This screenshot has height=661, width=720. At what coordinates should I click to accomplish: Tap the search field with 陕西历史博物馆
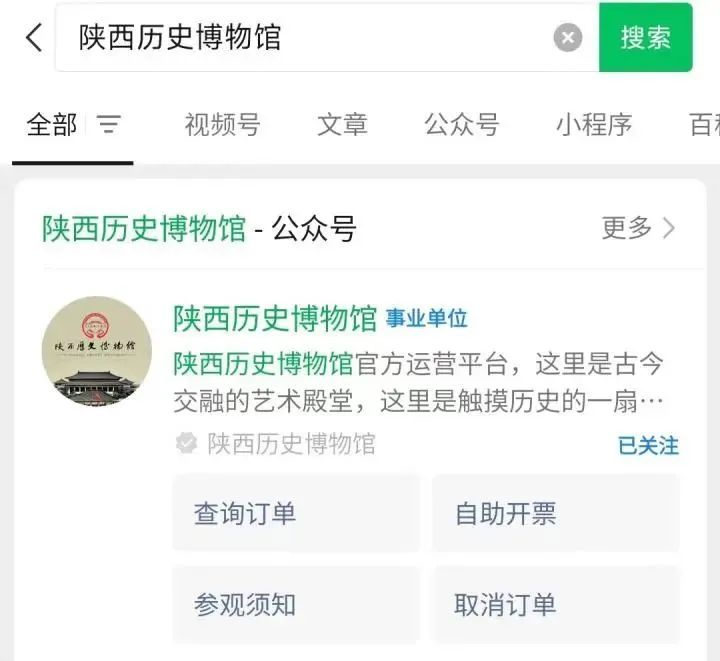[300, 38]
